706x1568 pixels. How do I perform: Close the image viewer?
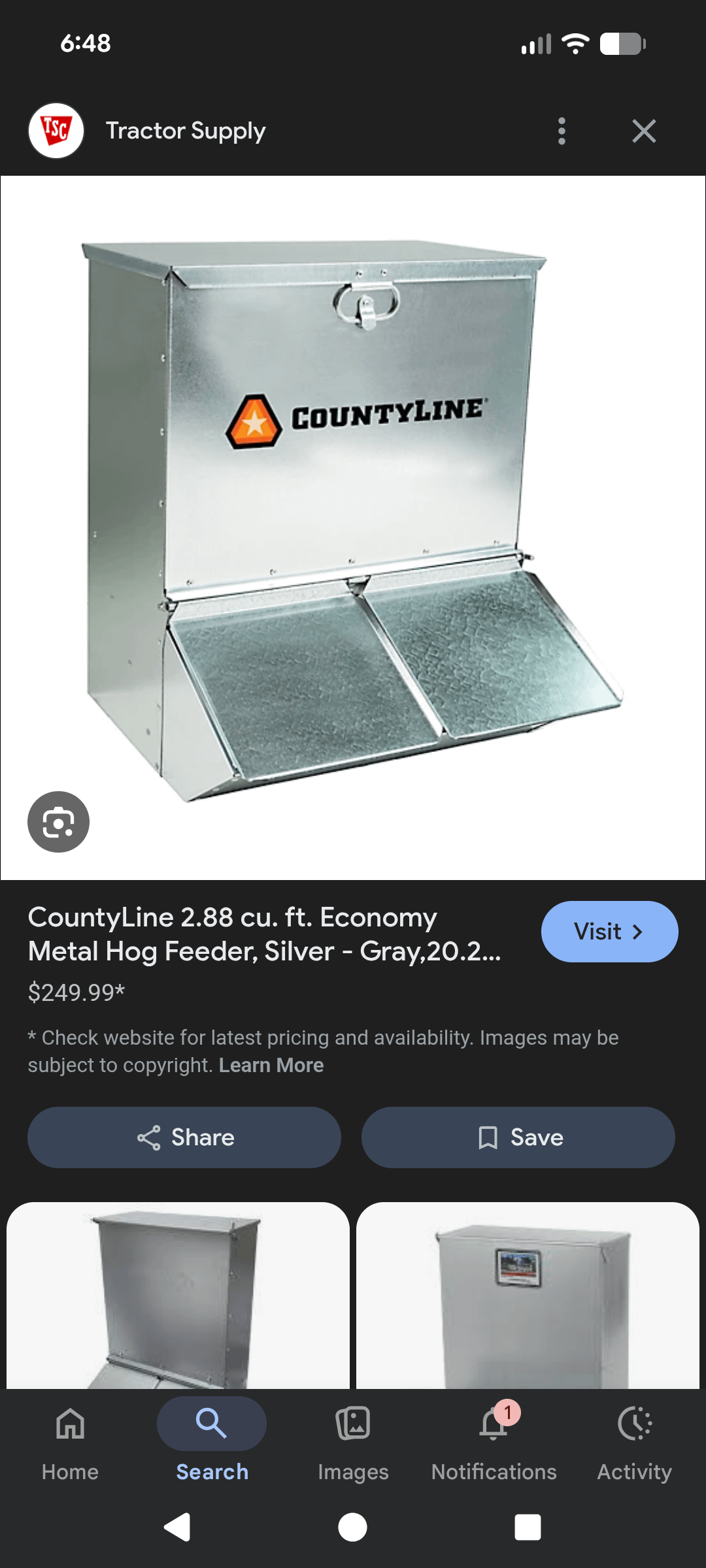click(x=644, y=131)
